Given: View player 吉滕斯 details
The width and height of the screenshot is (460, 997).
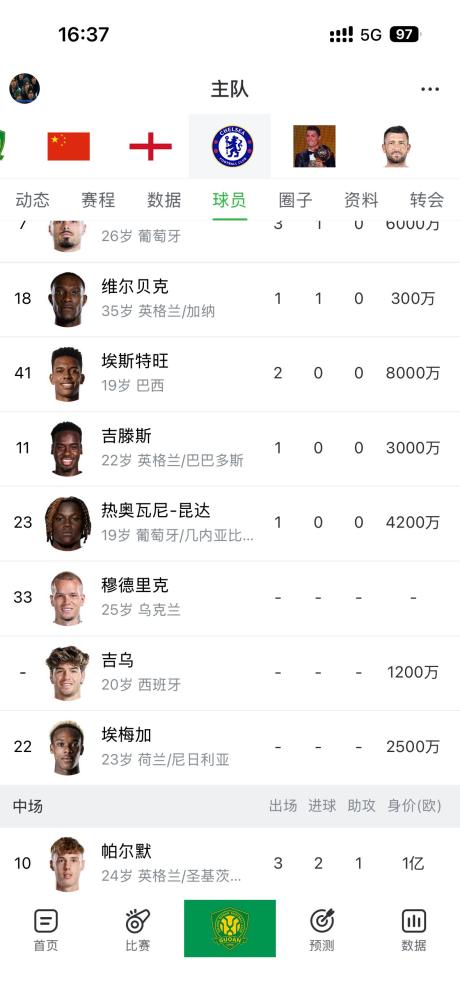Looking at the screenshot, I should click(230, 448).
